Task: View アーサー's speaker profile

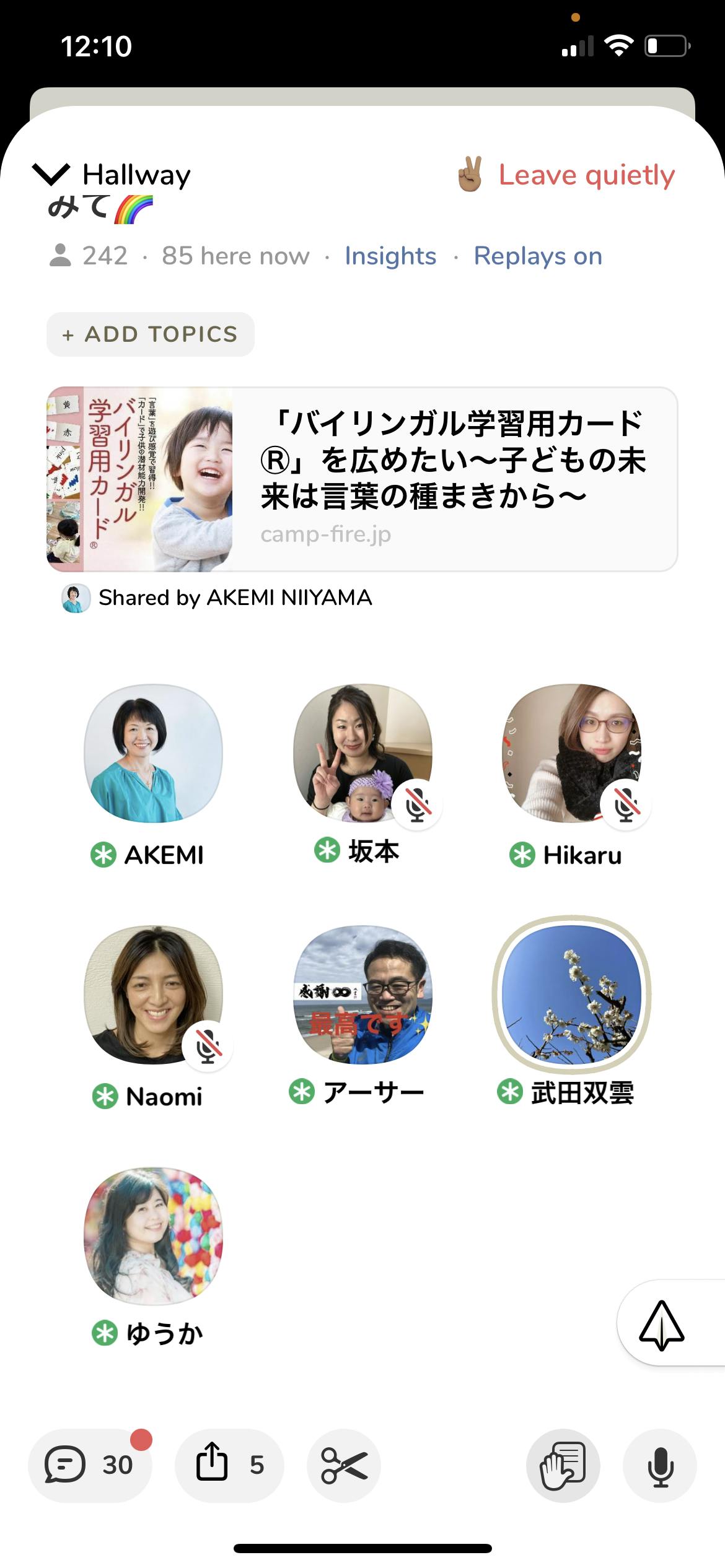Action: [x=362, y=995]
